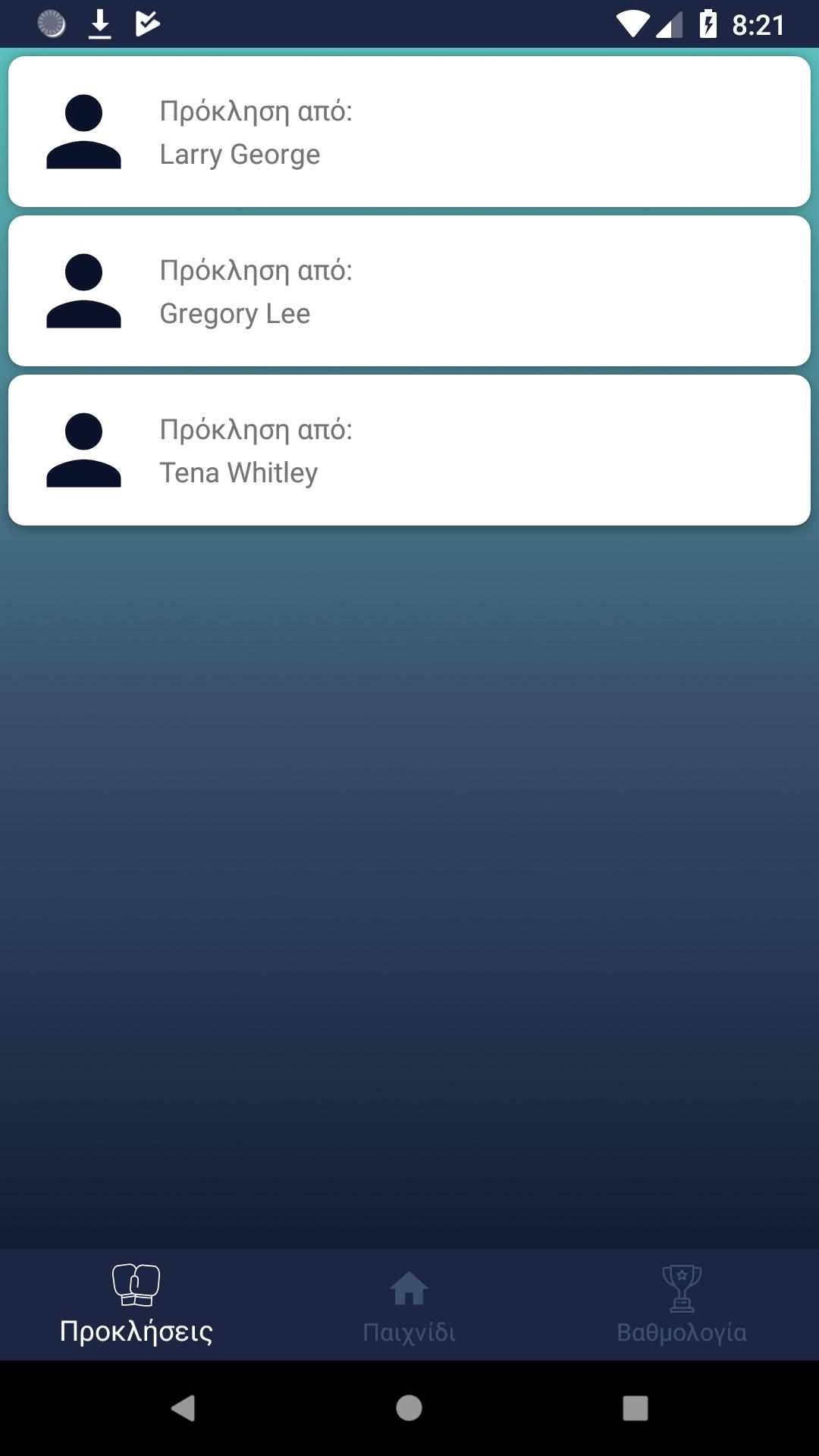The image size is (819, 1456).
Task: Switch to the Παιχνίδι tab
Action: [409, 1304]
